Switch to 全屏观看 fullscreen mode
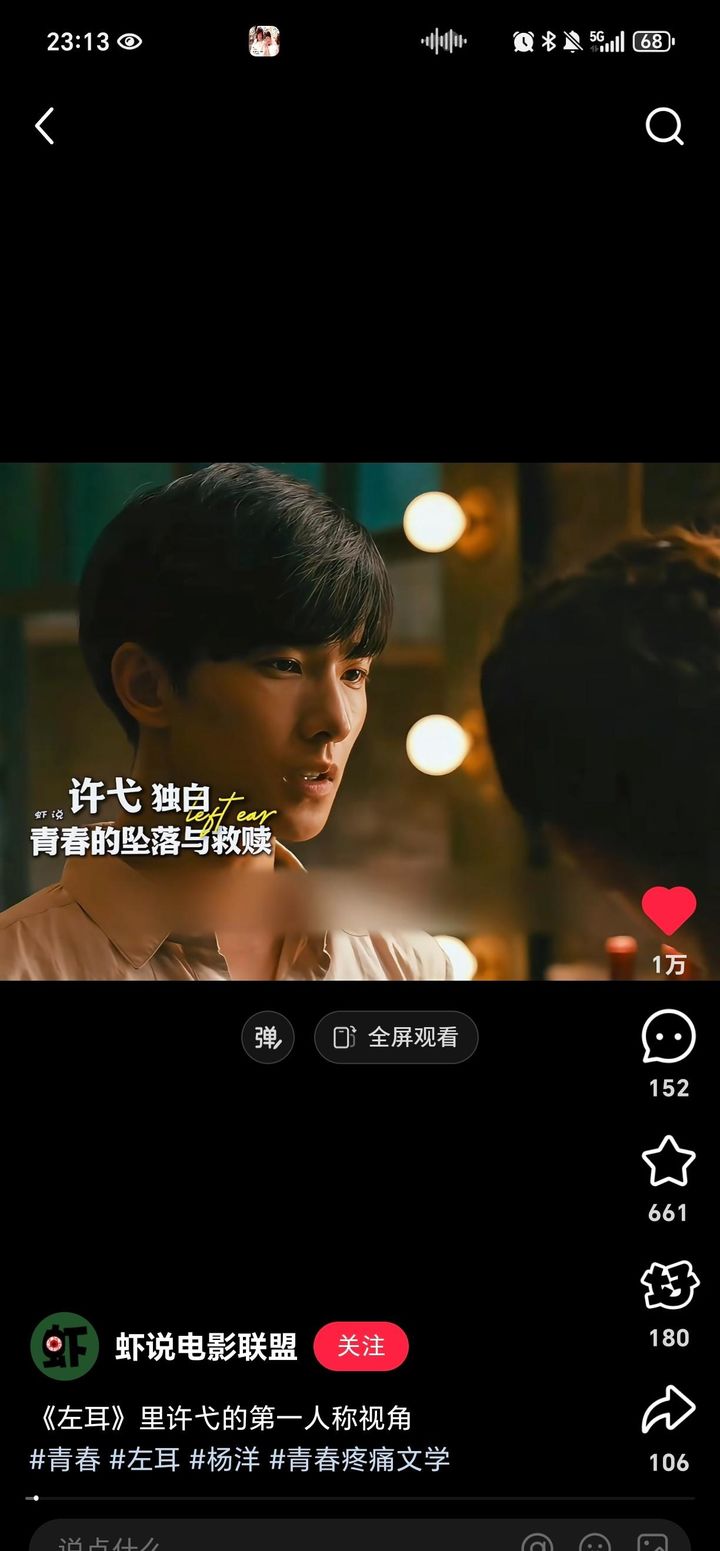The image size is (720, 1551). tap(396, 1037)
